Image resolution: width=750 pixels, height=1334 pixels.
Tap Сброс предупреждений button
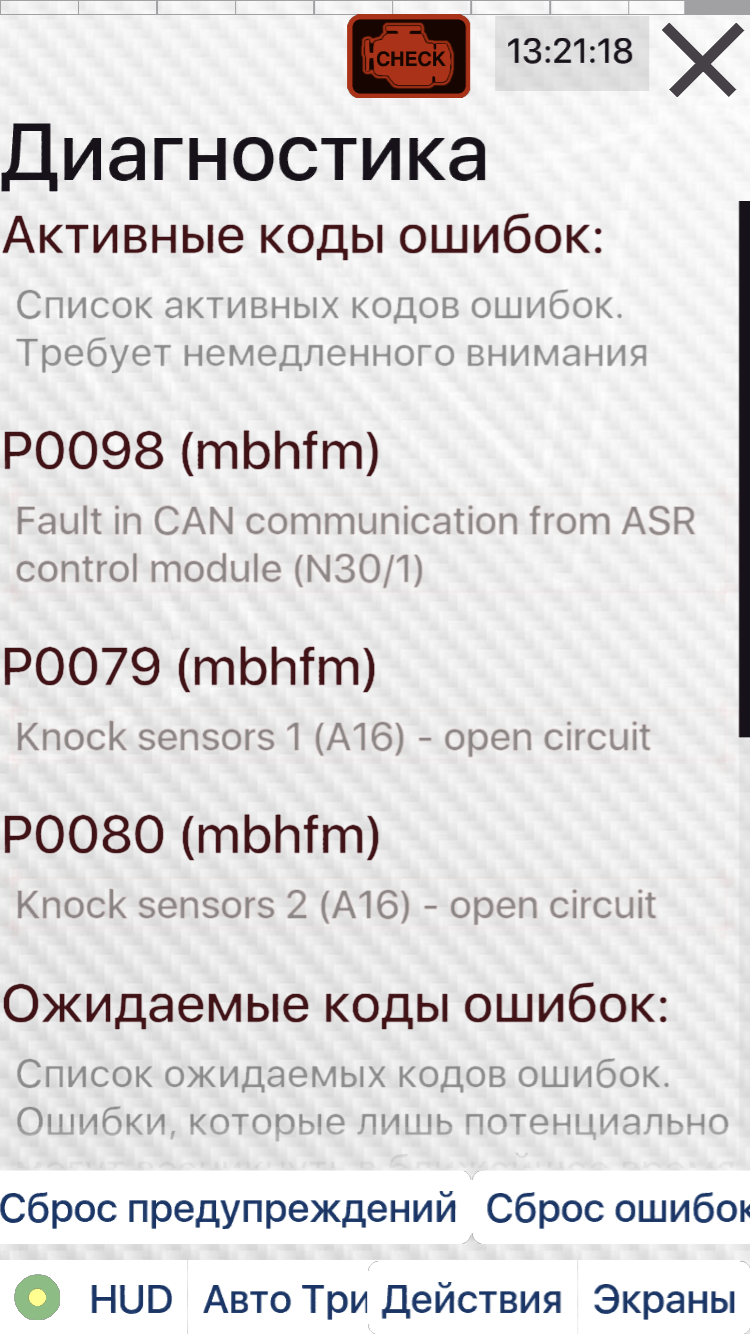(229, 1209)
